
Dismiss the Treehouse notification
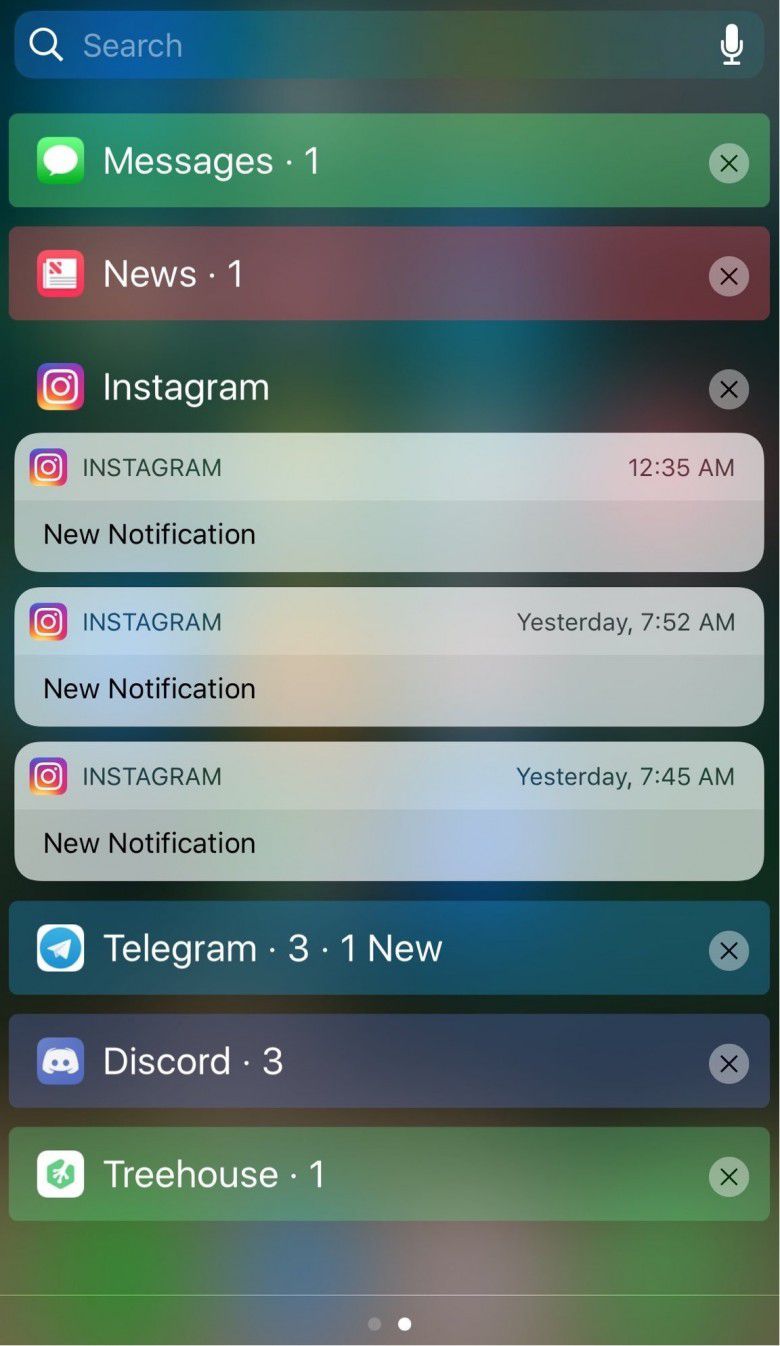(x=729, y=1176)
